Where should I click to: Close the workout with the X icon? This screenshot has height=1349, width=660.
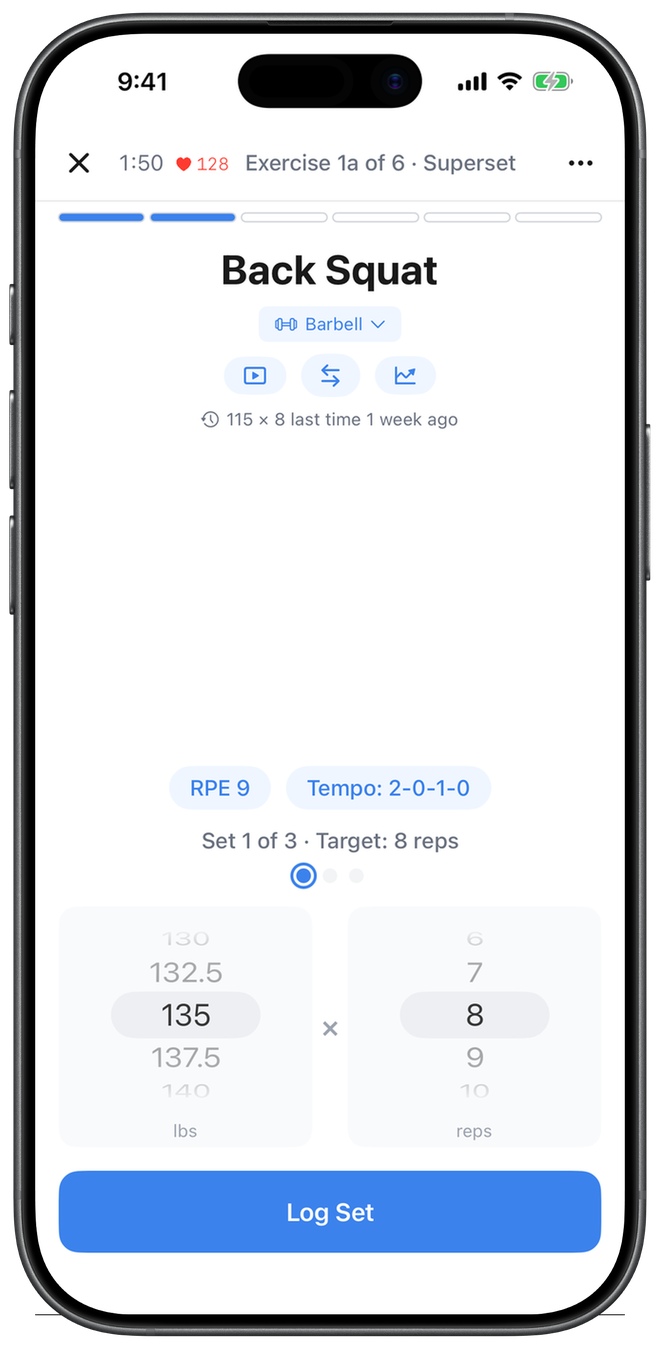(x=79, y=163)
